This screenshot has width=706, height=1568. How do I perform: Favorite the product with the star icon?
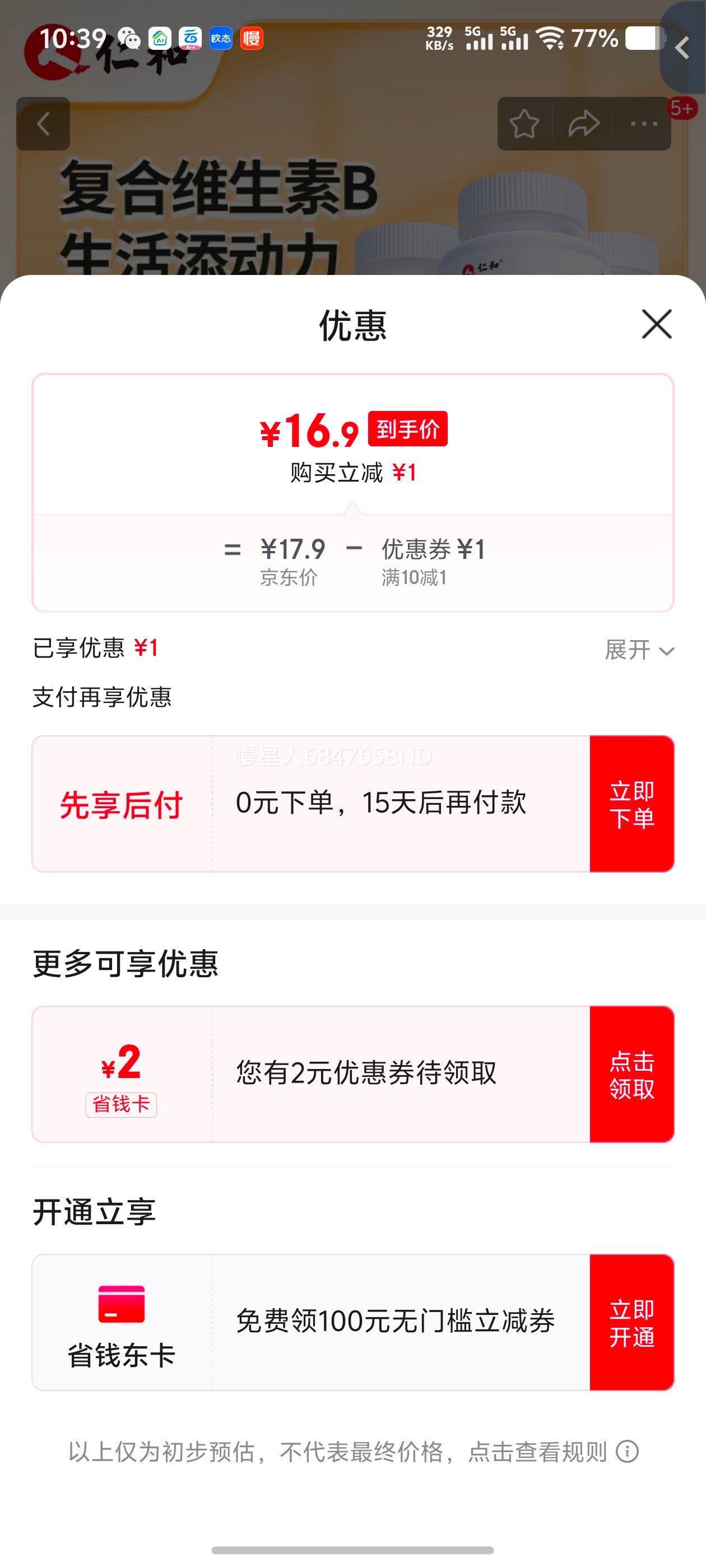point(524,124)
